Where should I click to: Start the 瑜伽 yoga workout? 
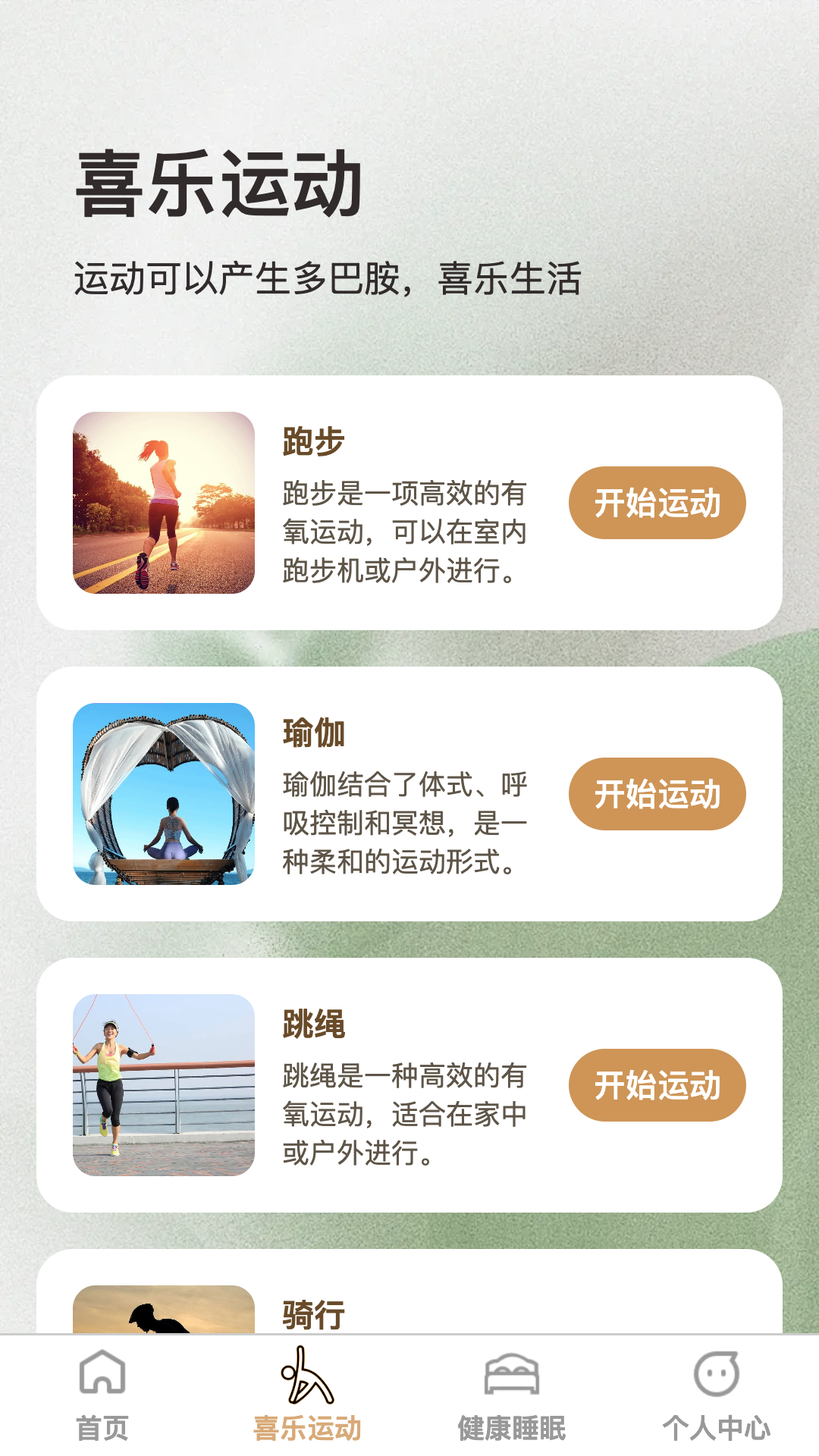point(657,794)
